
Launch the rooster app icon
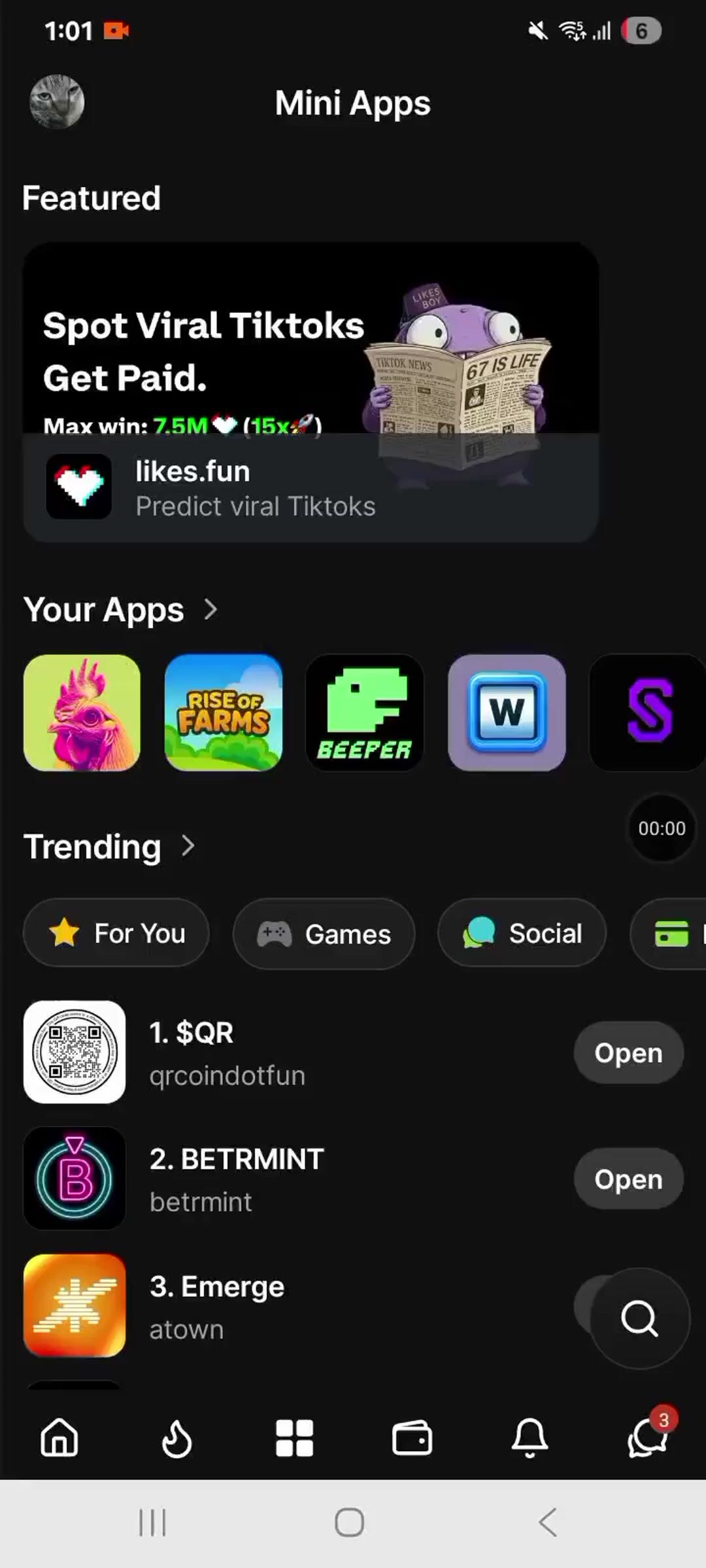pyautogui.click(x=82, y=713)
